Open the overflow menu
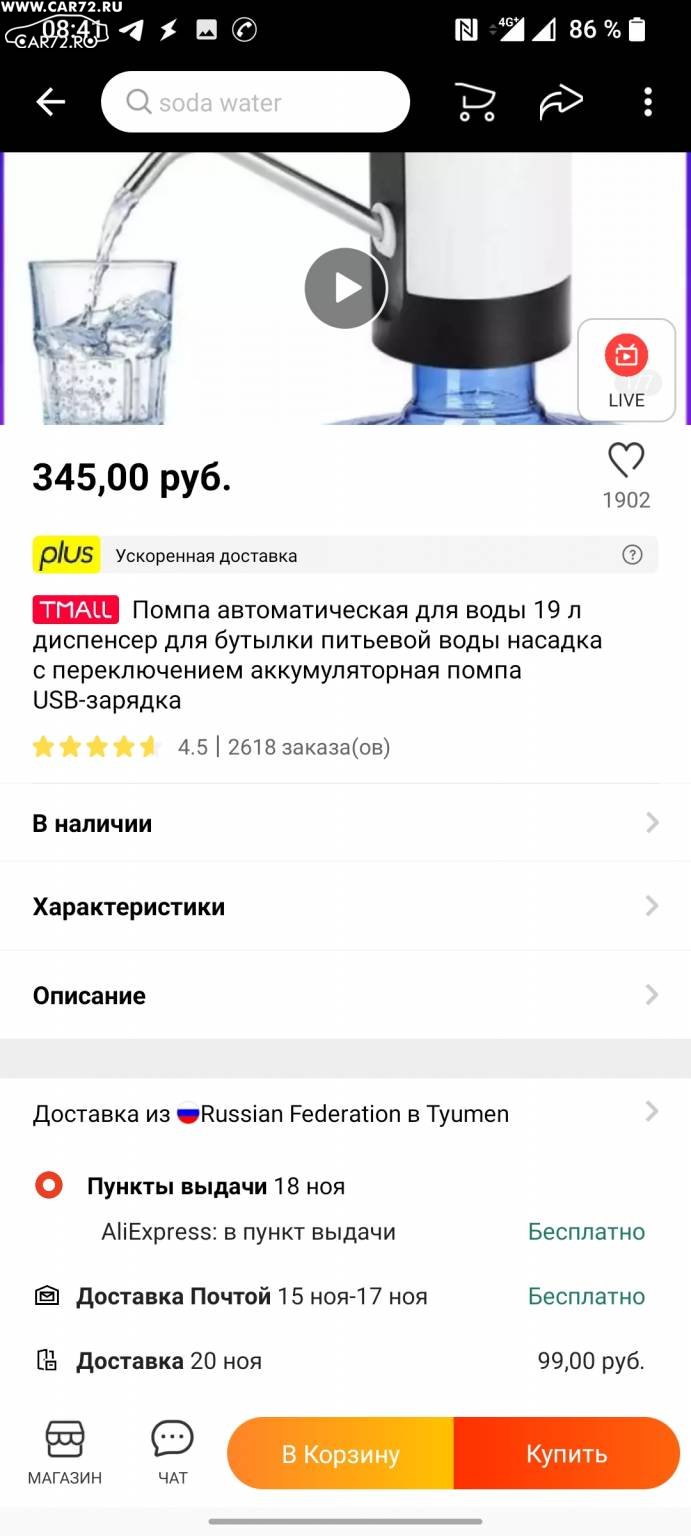 [x=648, y=102]
